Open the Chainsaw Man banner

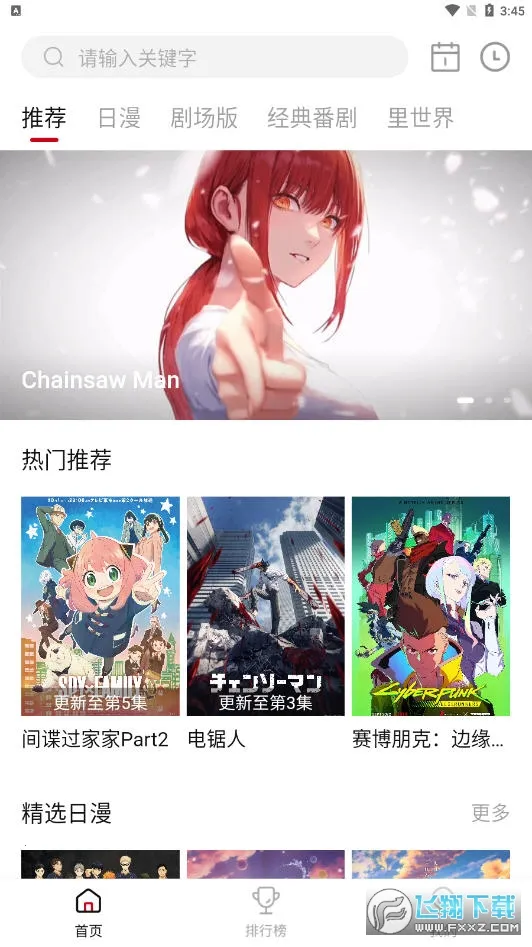click(x=266, y=284)
